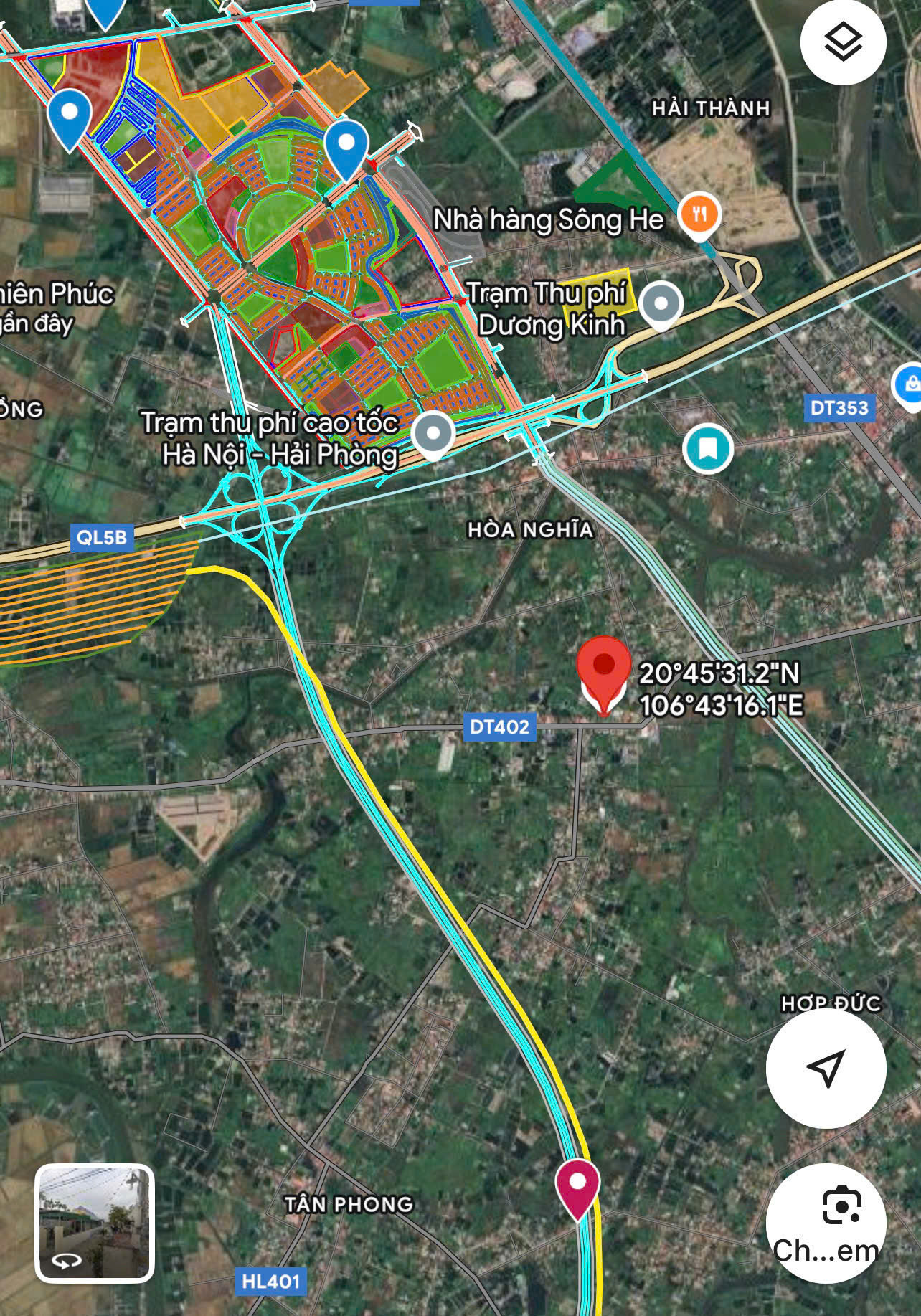Select Trạm thu phí cao tốc marker
This screenshot has width=921, height=1316.
(x=433, y=434)
